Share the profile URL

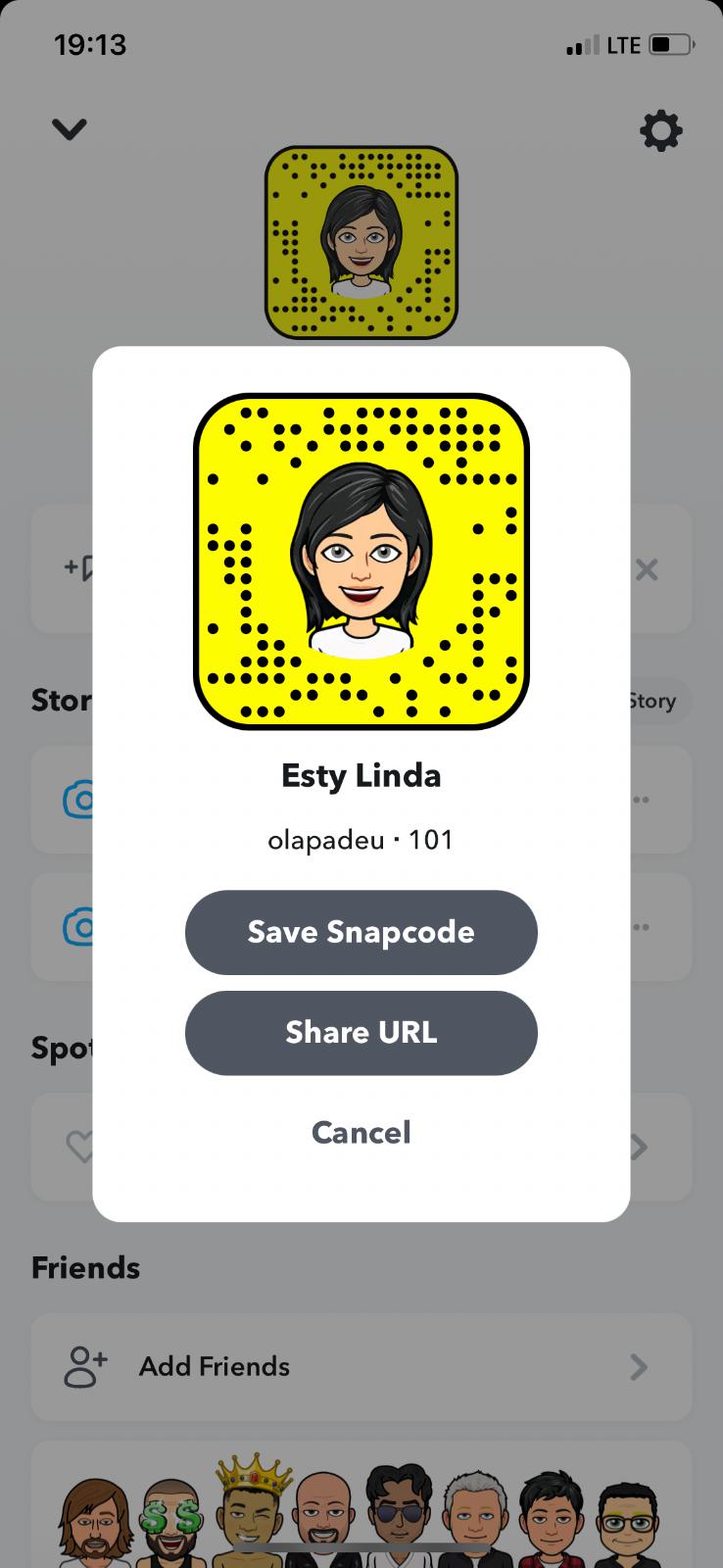tap(361, 1033)
